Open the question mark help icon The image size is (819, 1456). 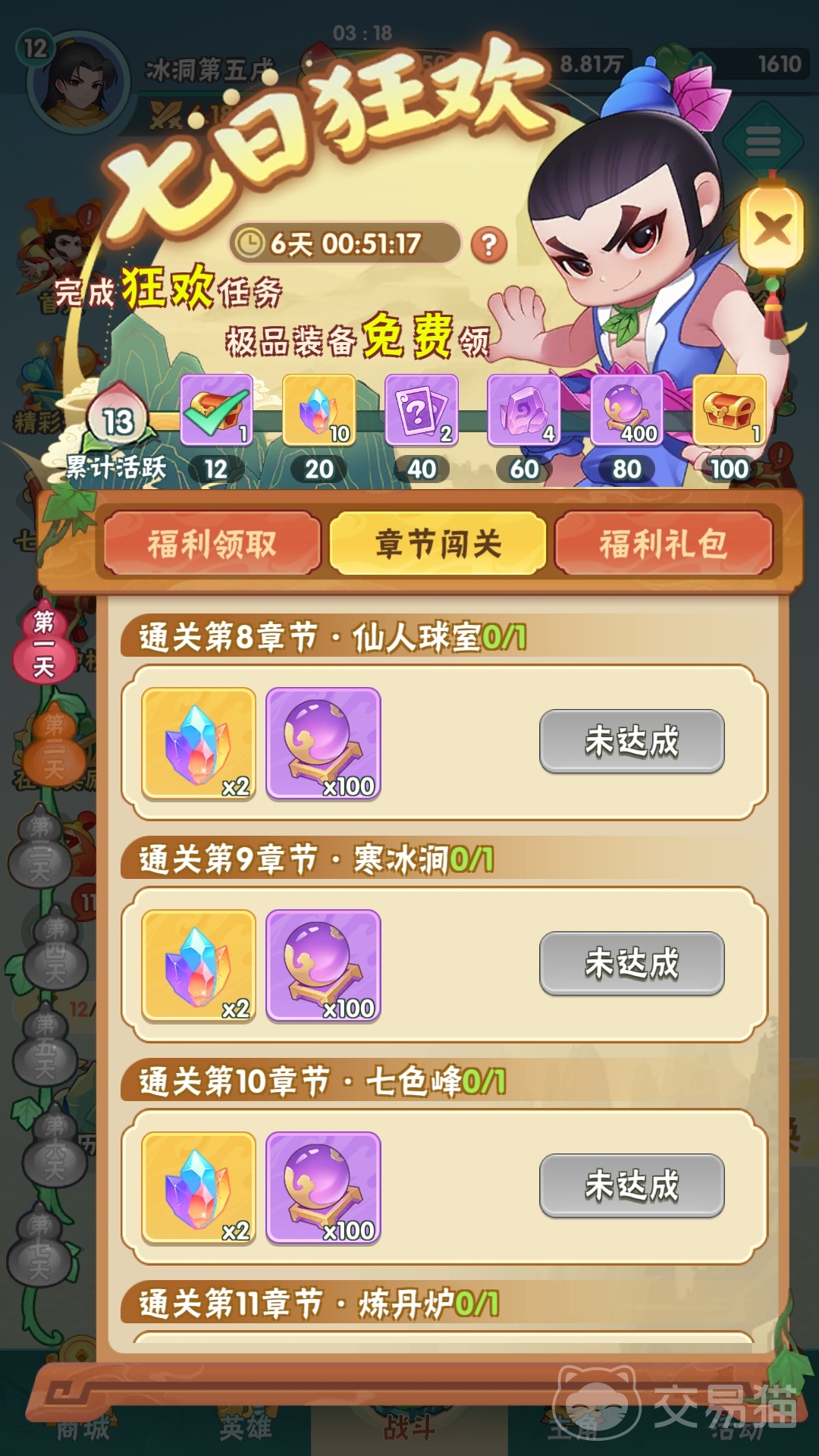pyautogui.click(x=489, y=244)
